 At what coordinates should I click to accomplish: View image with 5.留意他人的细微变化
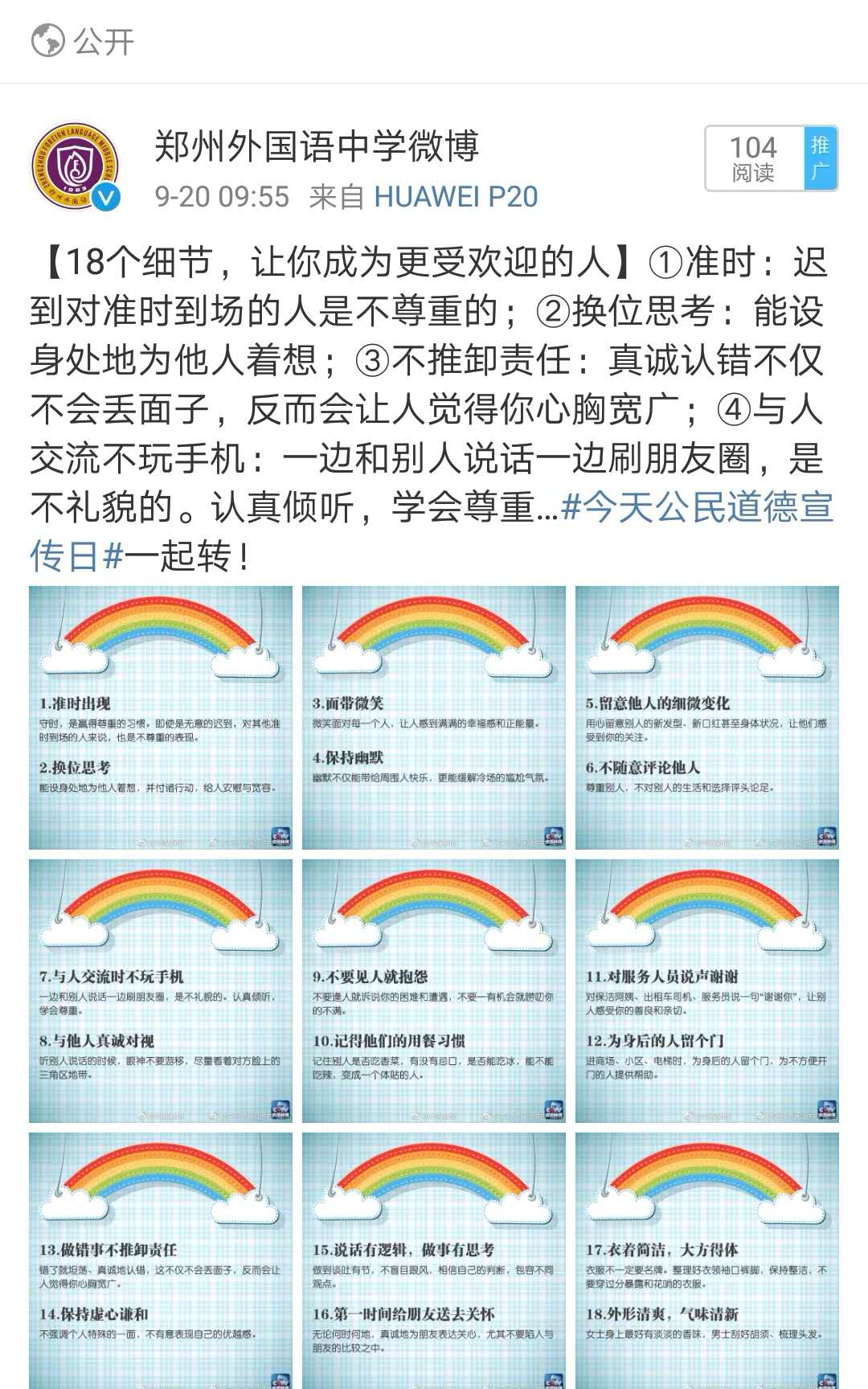click(x=706, y=717)
